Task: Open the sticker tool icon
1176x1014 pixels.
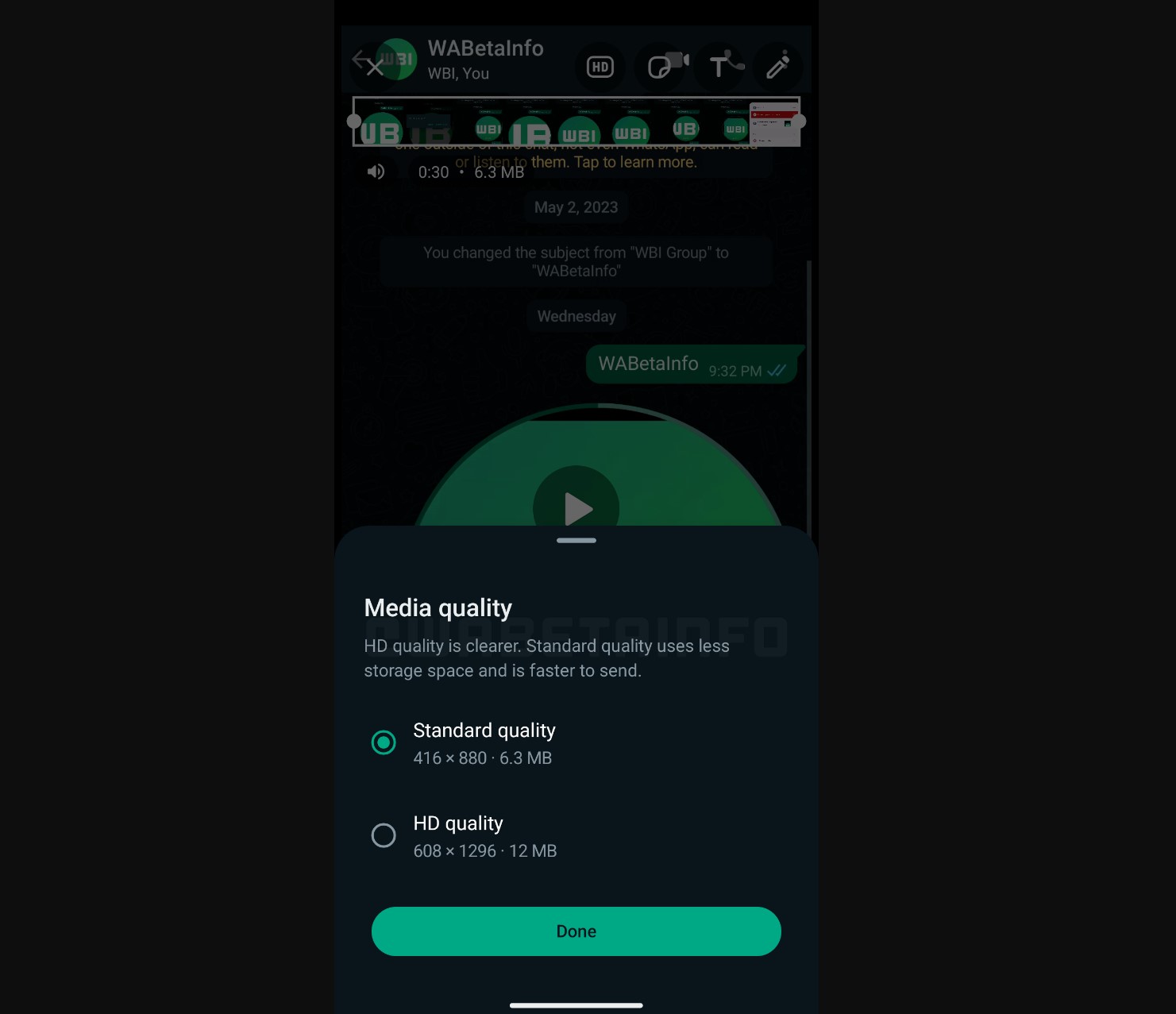Action: click(660, 67)
